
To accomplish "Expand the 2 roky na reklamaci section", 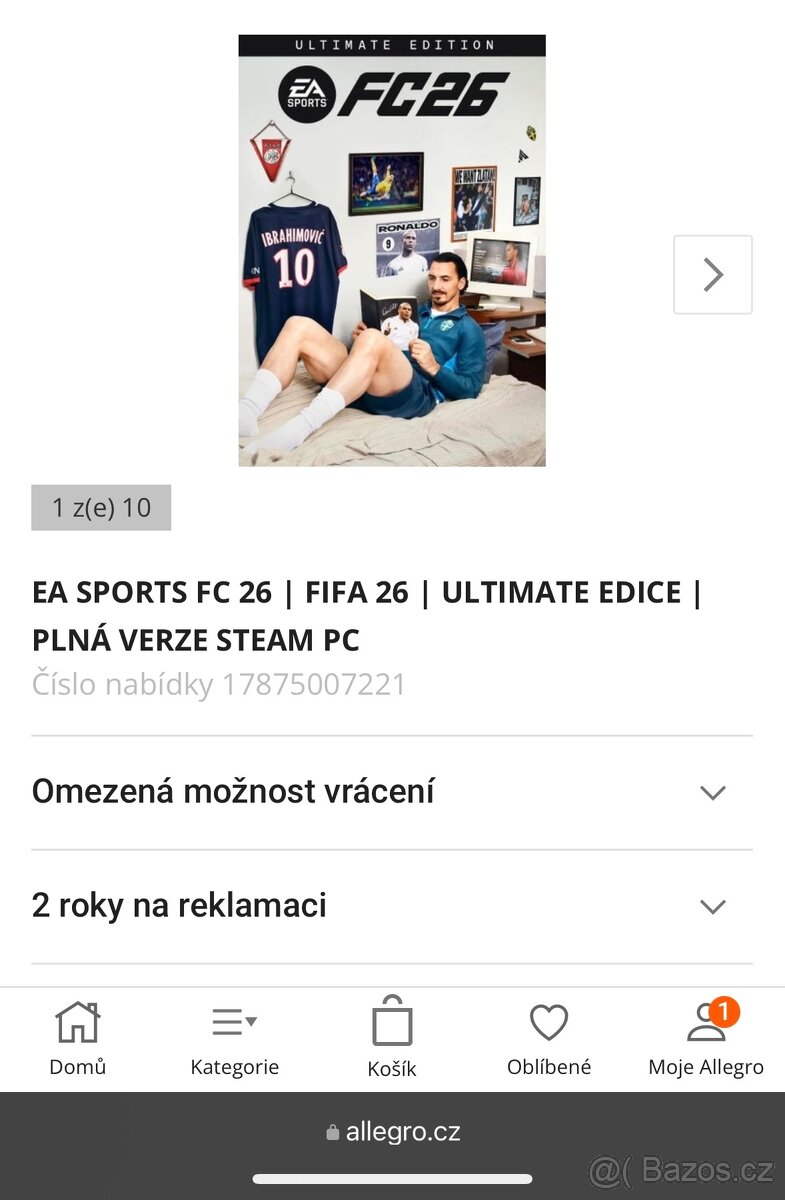I will [392, 906].
